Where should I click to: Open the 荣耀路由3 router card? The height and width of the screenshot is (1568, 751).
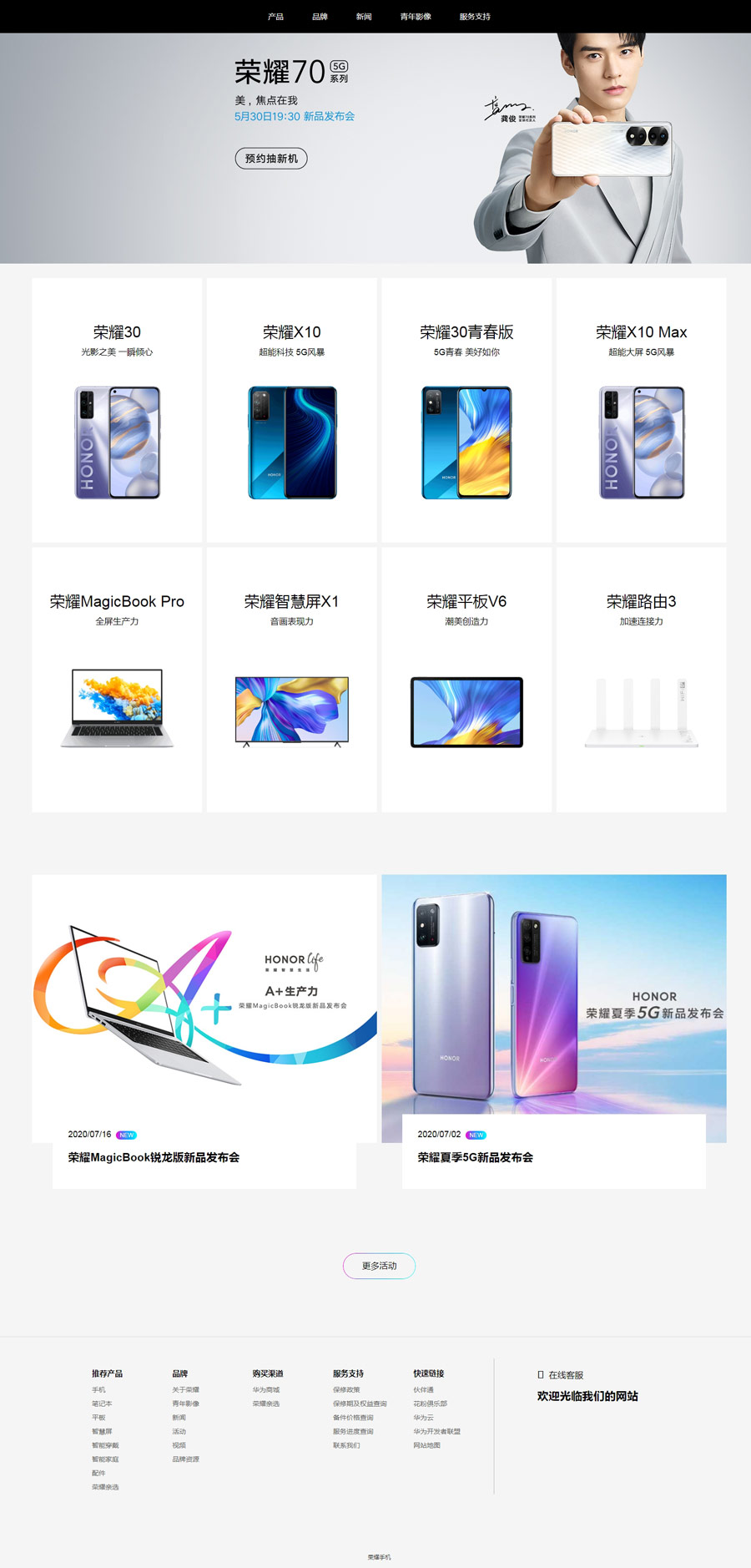641,679
